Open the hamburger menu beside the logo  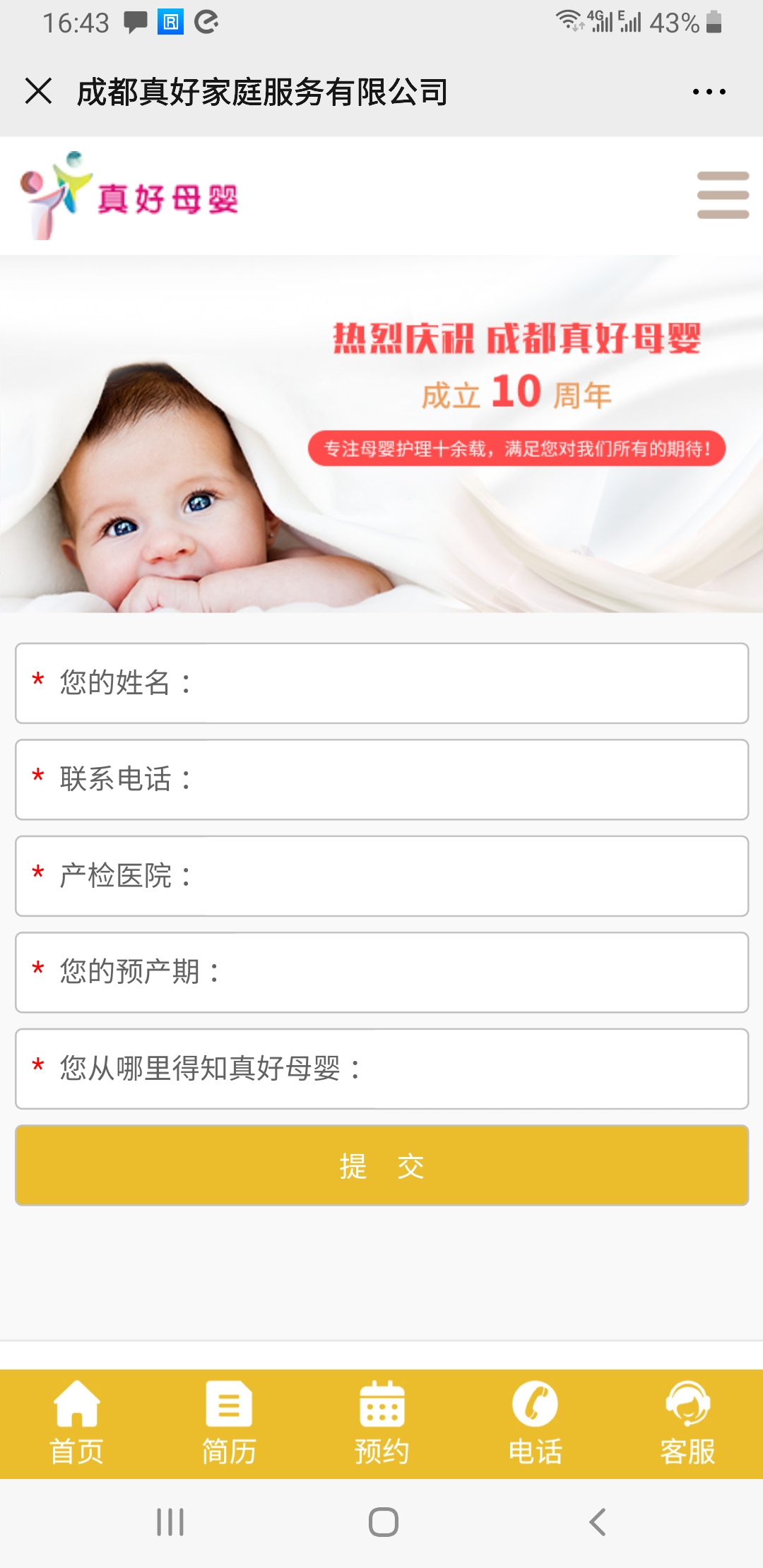[722, 196]
